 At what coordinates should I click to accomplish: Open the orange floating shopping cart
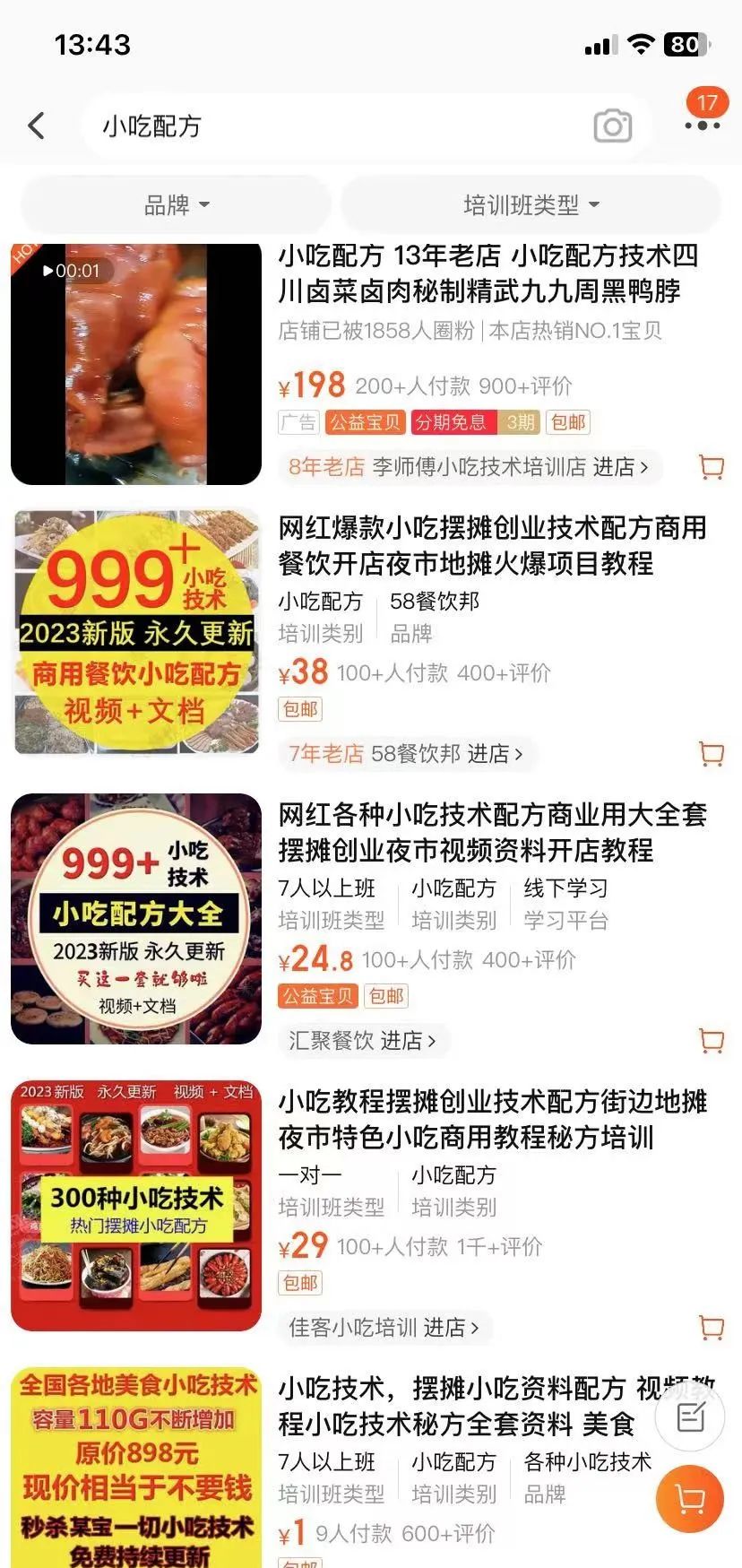point(689,1498)
